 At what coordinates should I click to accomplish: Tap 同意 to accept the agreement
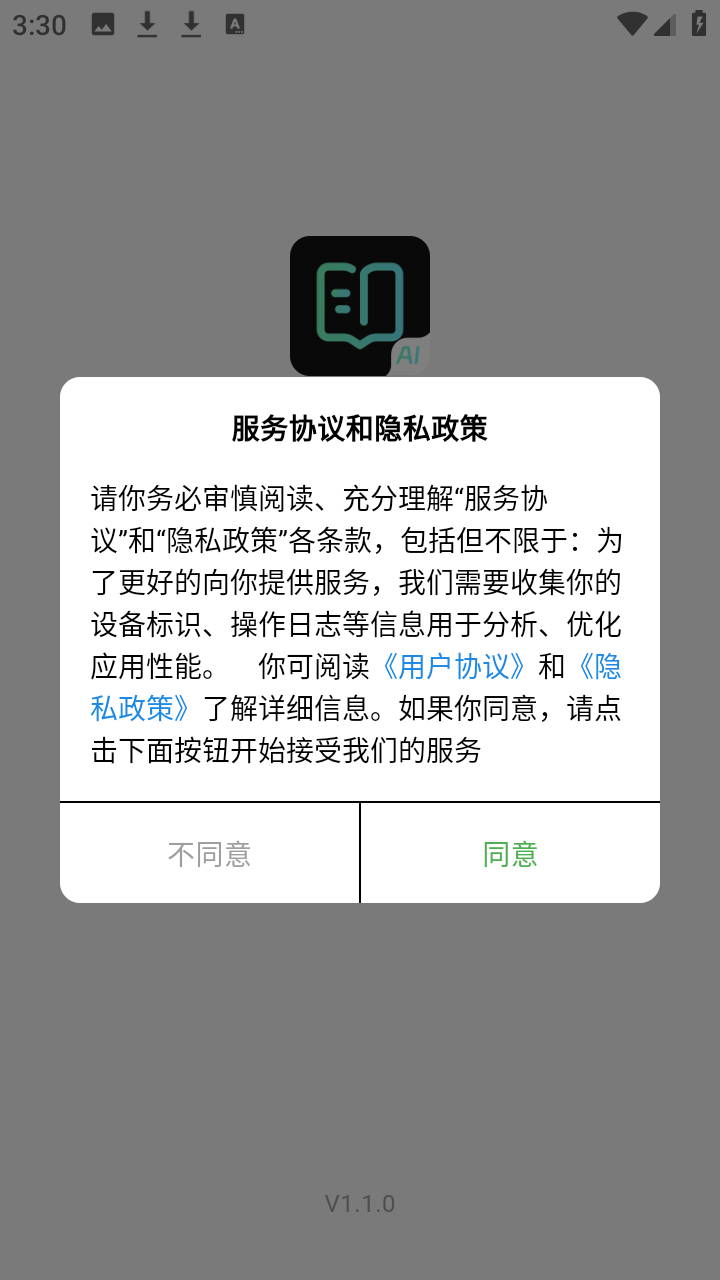pyautogui.click(x=510, y=854)
